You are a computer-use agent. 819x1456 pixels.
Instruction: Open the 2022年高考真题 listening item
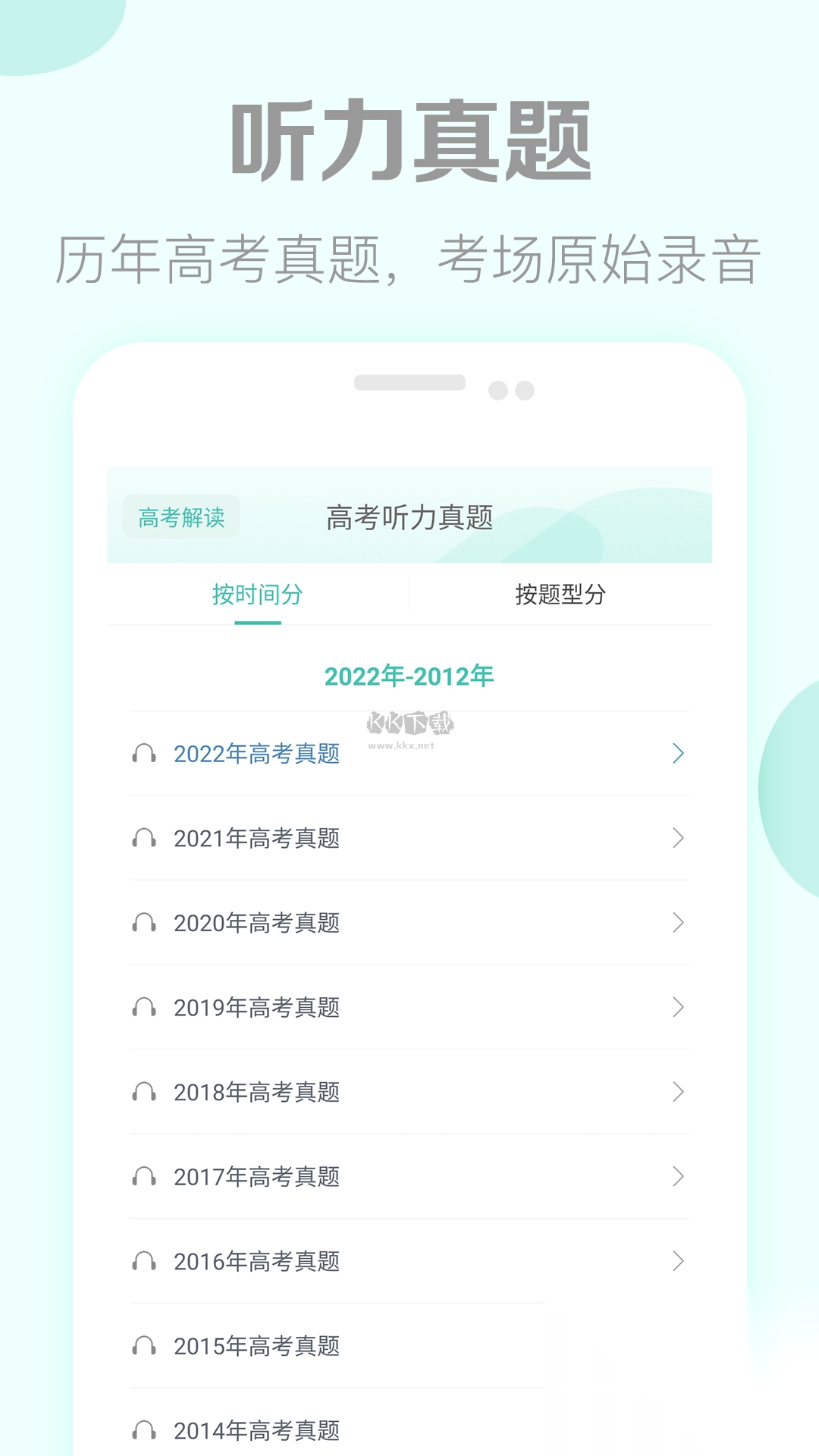click(258, 754)
